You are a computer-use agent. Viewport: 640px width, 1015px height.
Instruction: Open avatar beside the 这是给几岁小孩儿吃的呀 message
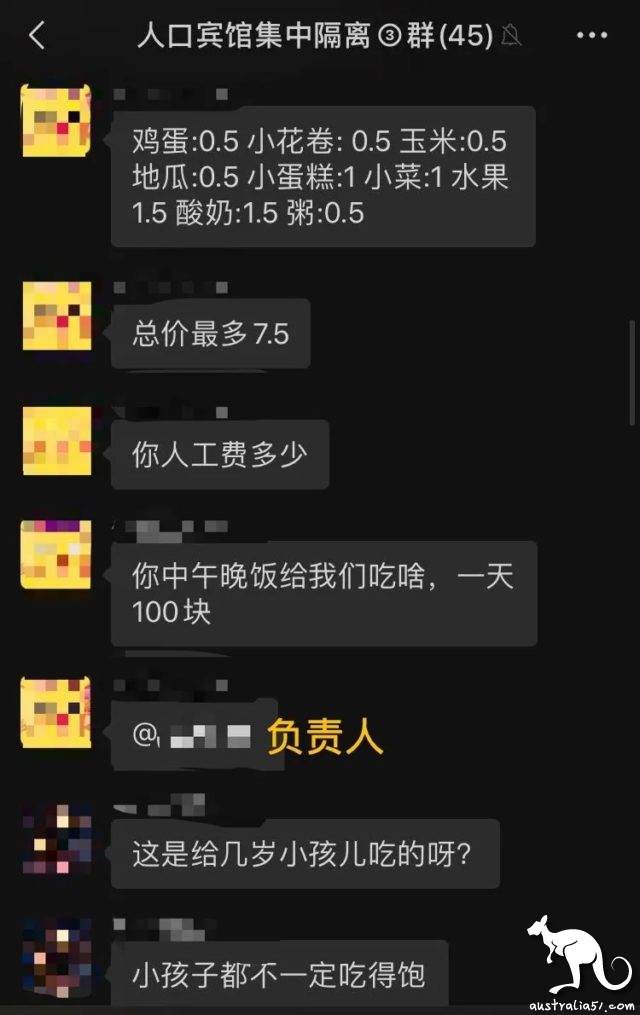click(57, 839)
